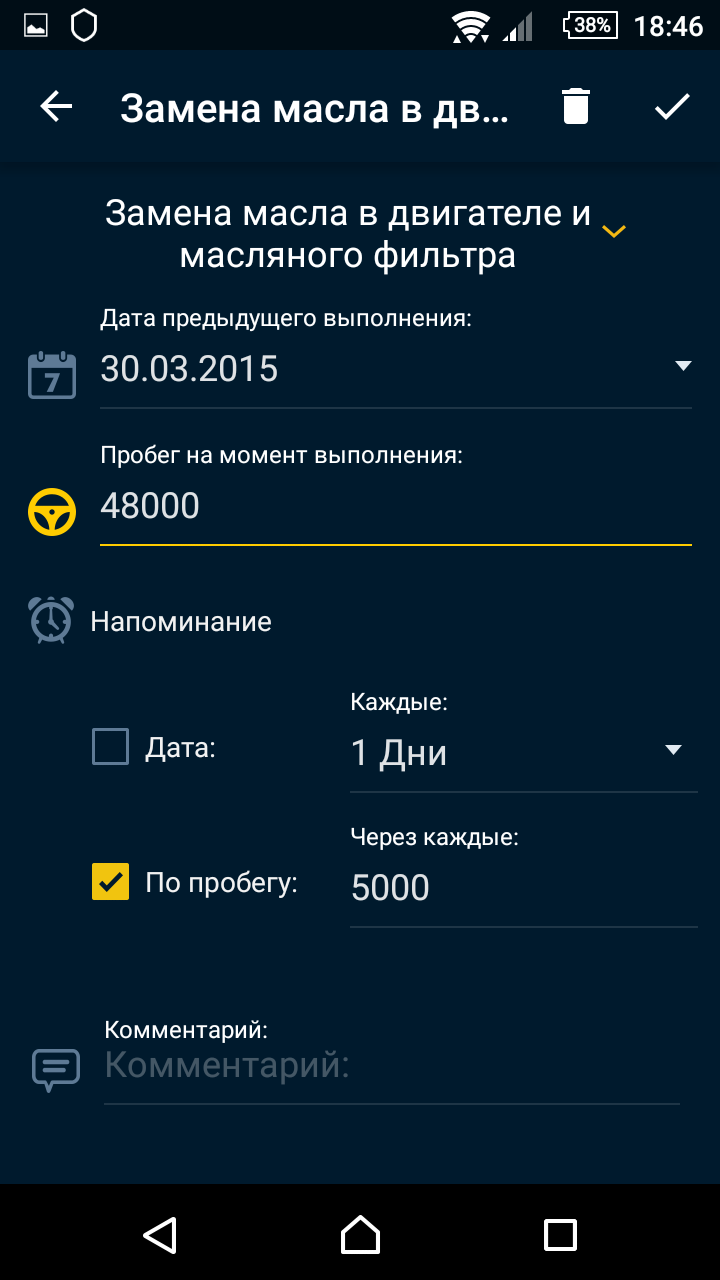720x1280 pixels.
Task: Delete this record with the trash icon
Action: point(575,107)
